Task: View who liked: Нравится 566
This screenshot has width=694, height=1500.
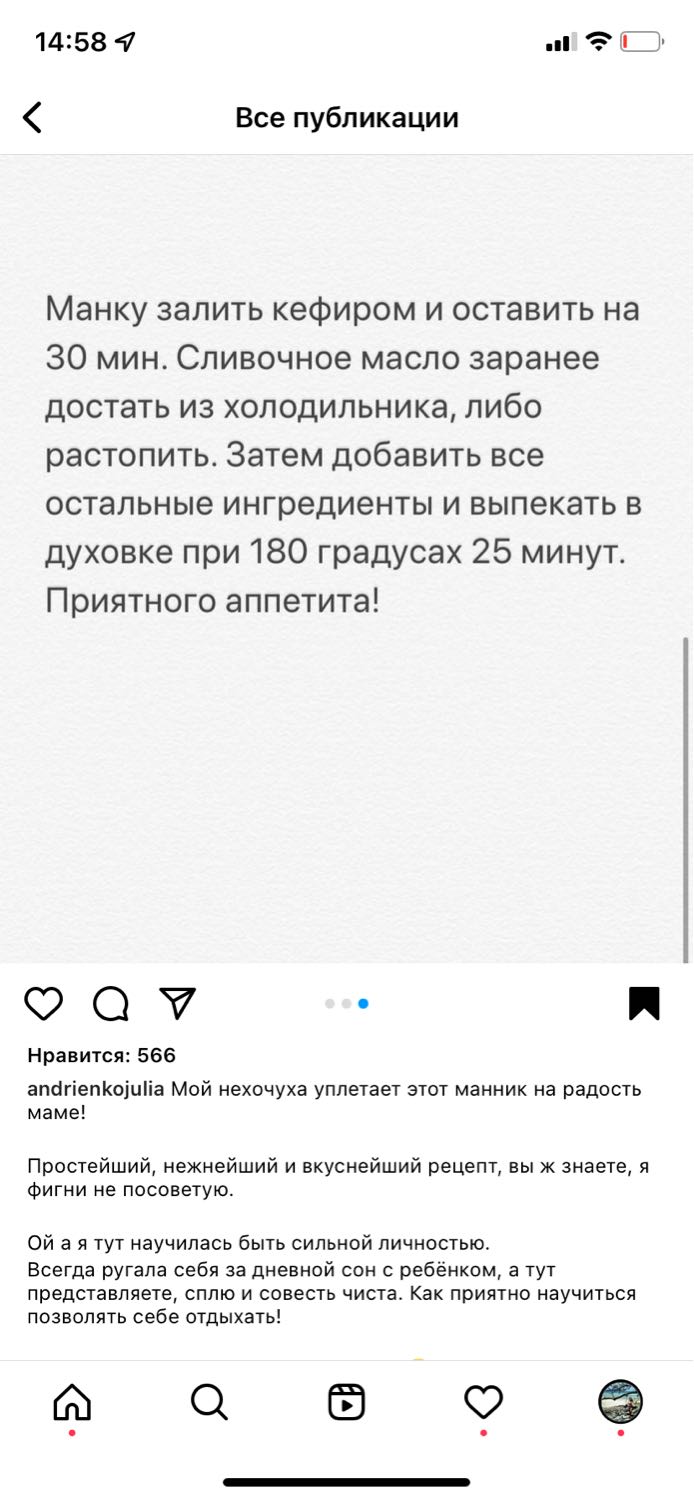Action: click(x=101, y=1055)
